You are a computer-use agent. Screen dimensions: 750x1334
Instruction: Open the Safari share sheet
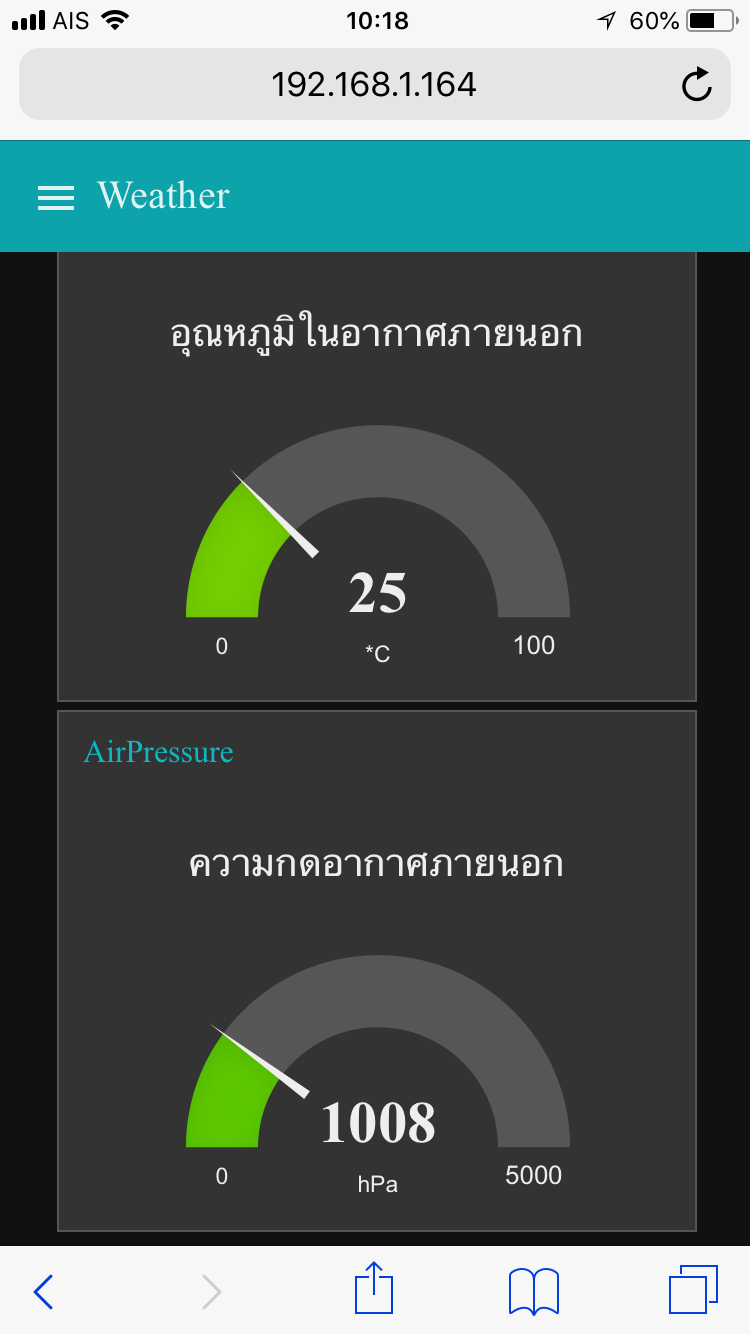(374, 1288)
